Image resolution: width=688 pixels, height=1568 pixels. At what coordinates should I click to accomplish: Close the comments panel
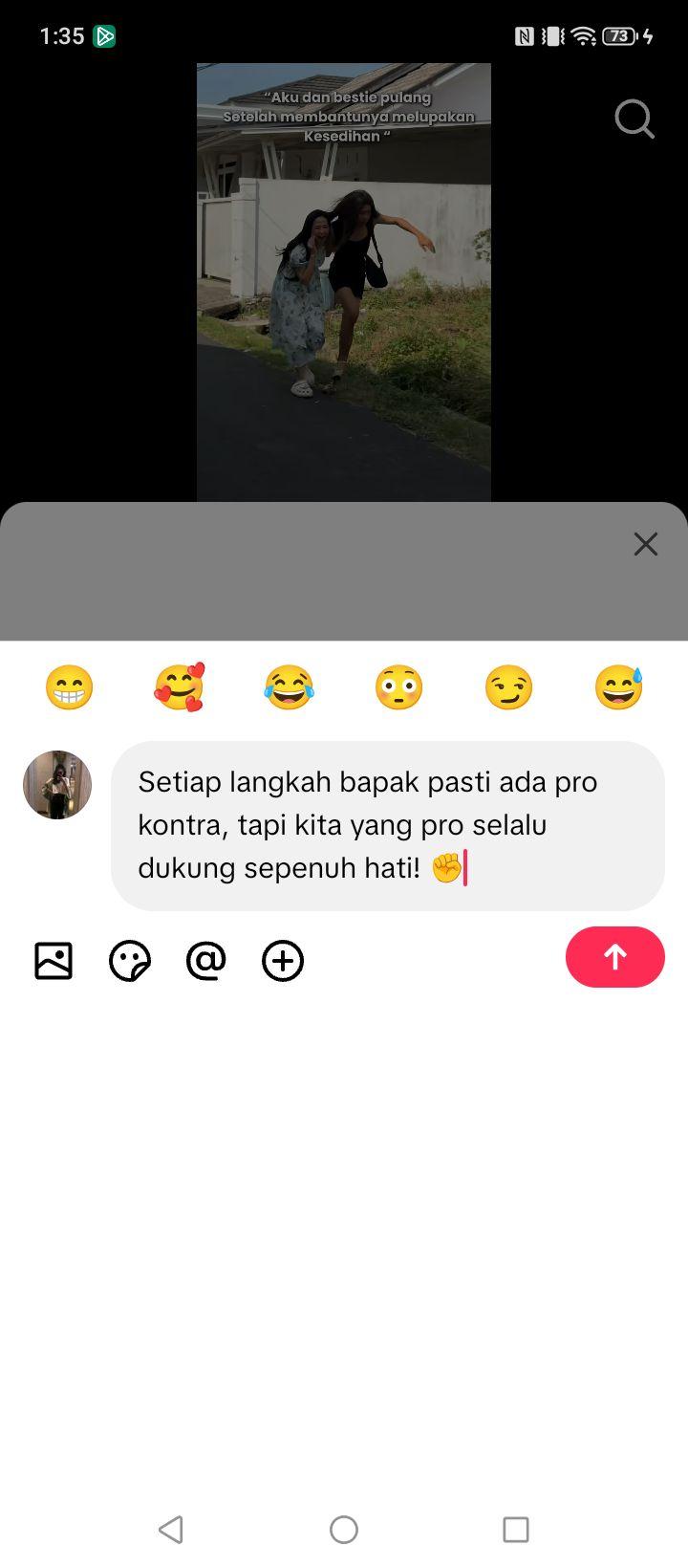click(x=646, y=544)
